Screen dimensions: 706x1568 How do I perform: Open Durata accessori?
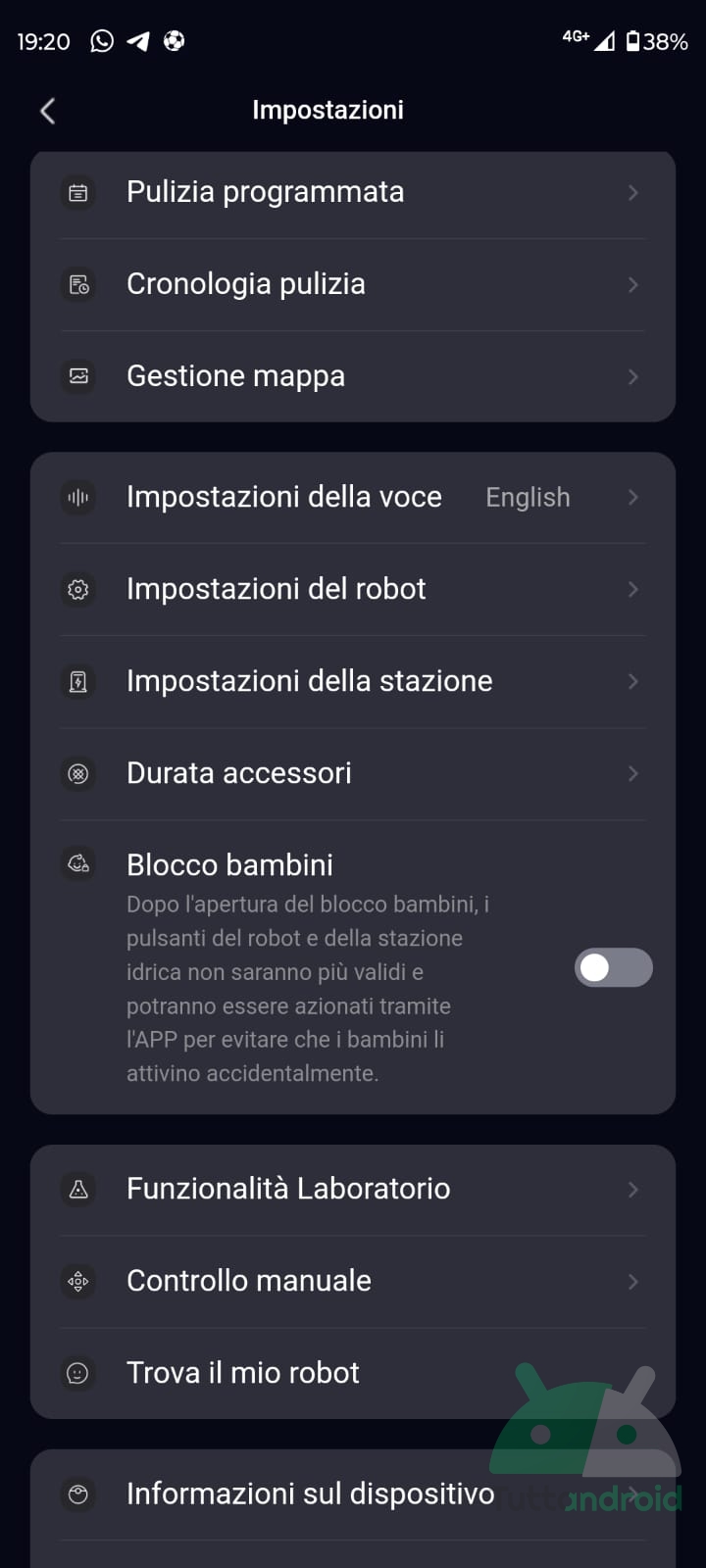click(x=353, y=774)
